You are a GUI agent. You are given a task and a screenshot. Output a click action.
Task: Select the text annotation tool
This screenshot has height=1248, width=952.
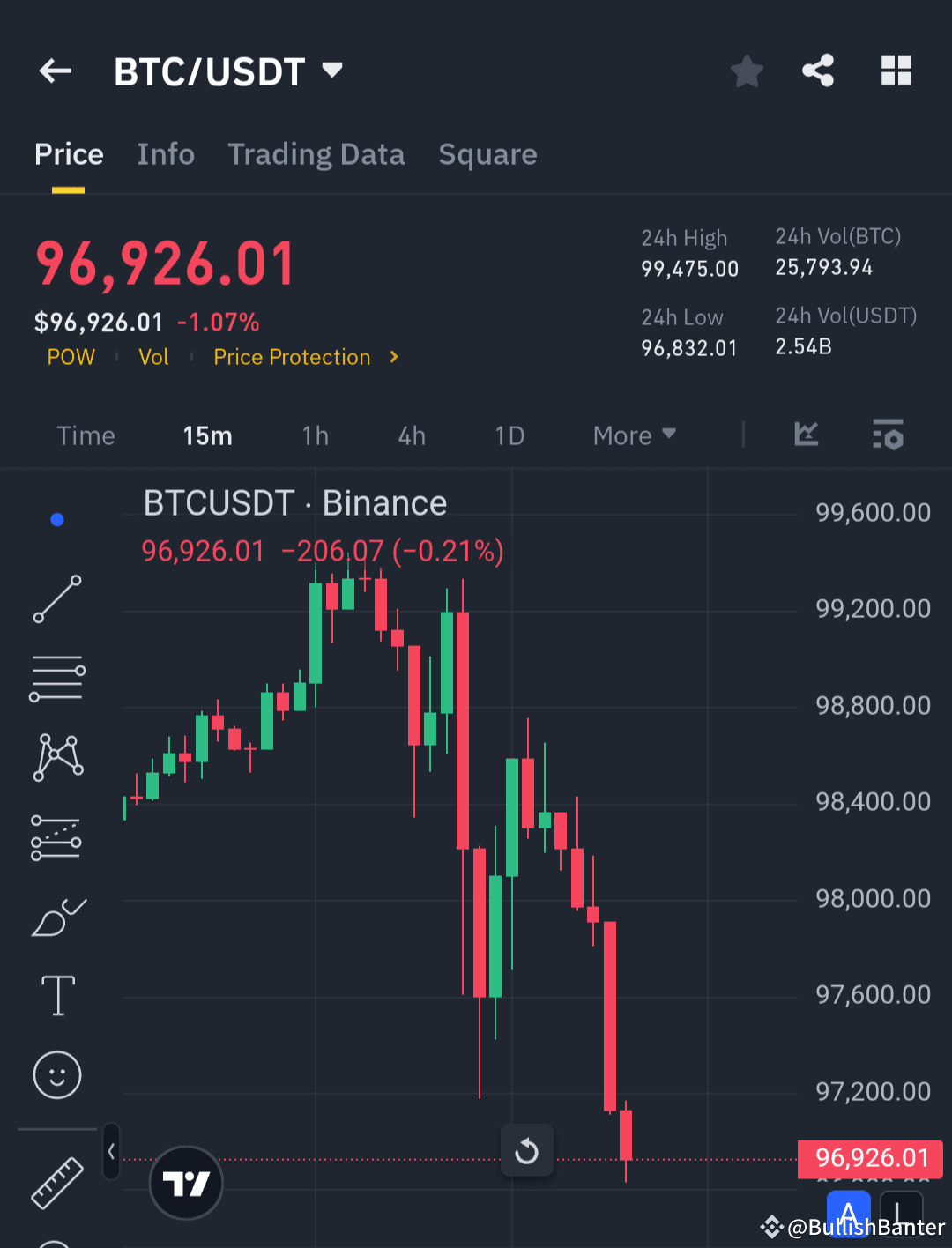click(56, 995)
